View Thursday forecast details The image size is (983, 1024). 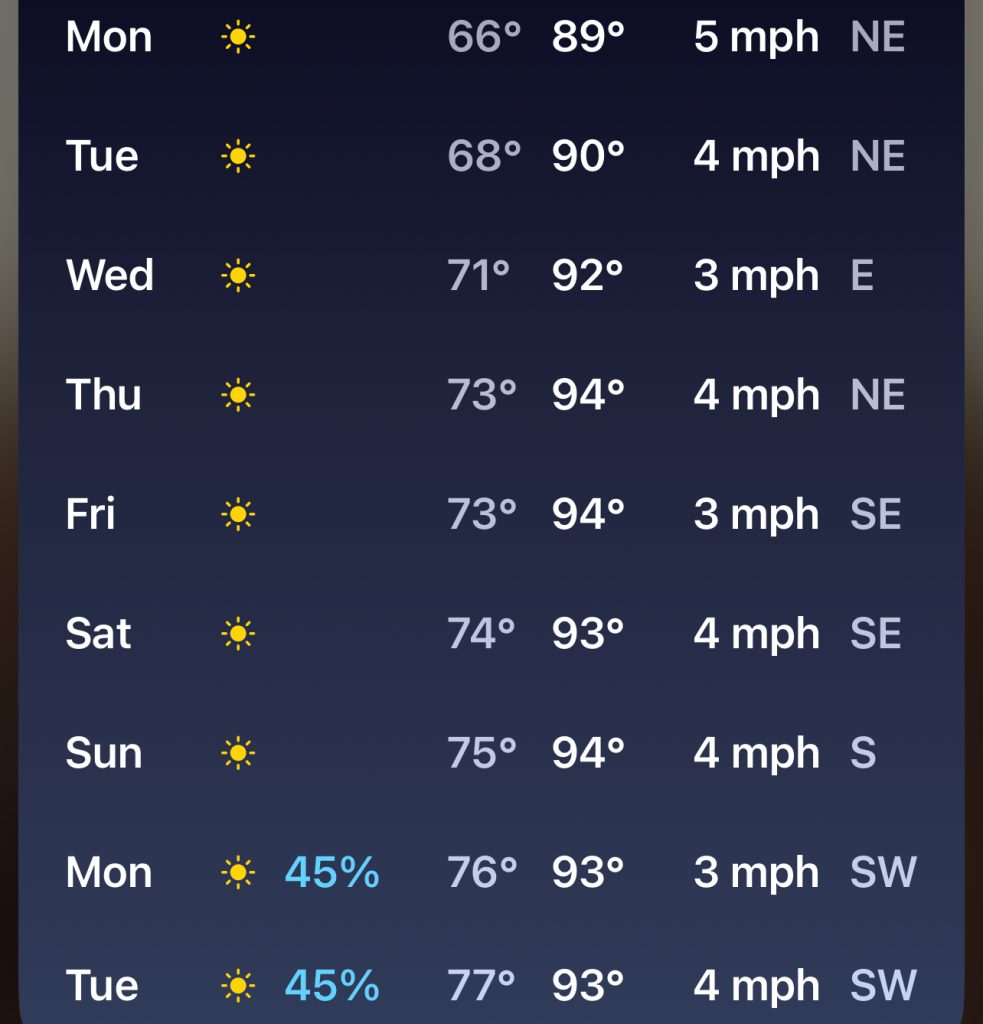tap(490, 395)
